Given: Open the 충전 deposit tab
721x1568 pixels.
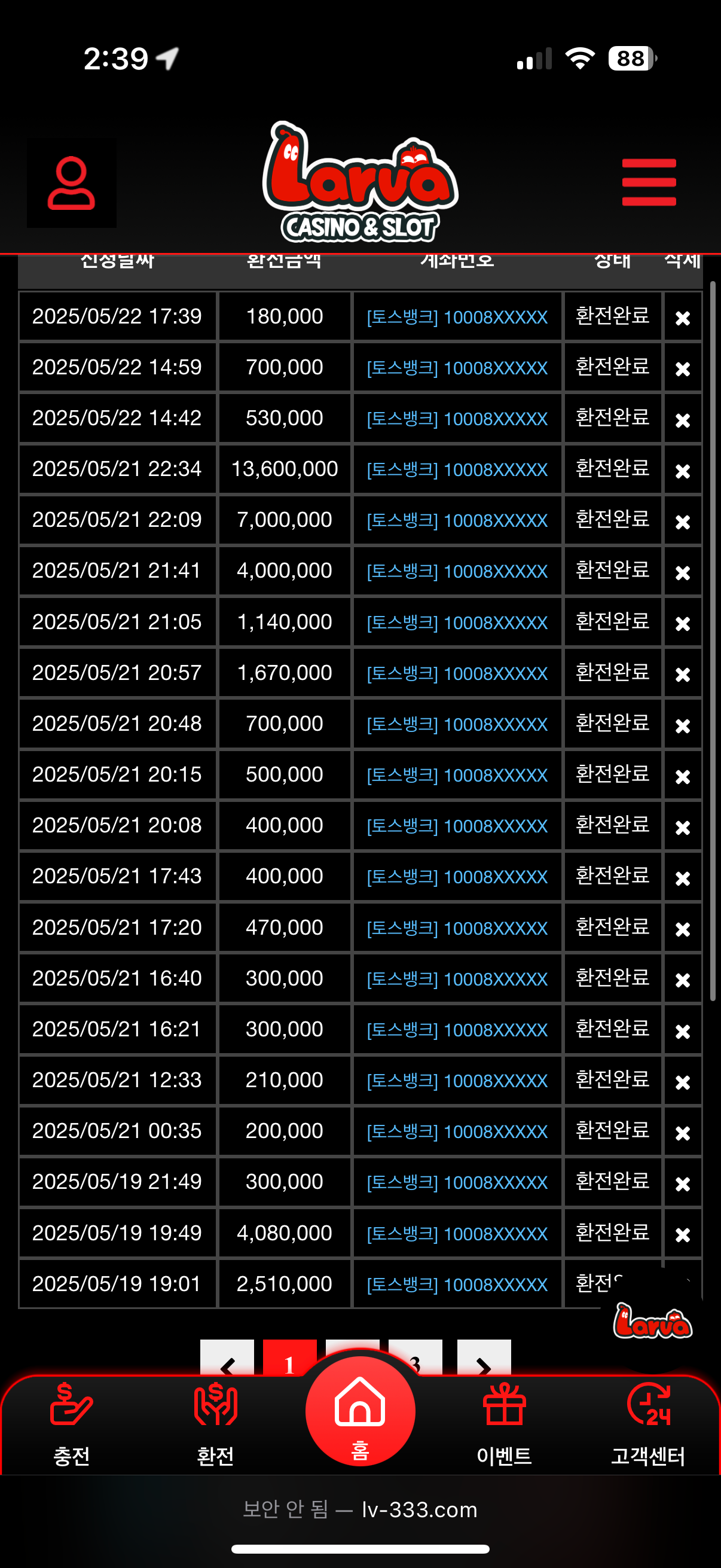Looking at the screenshot, I should coord(72,1424).
